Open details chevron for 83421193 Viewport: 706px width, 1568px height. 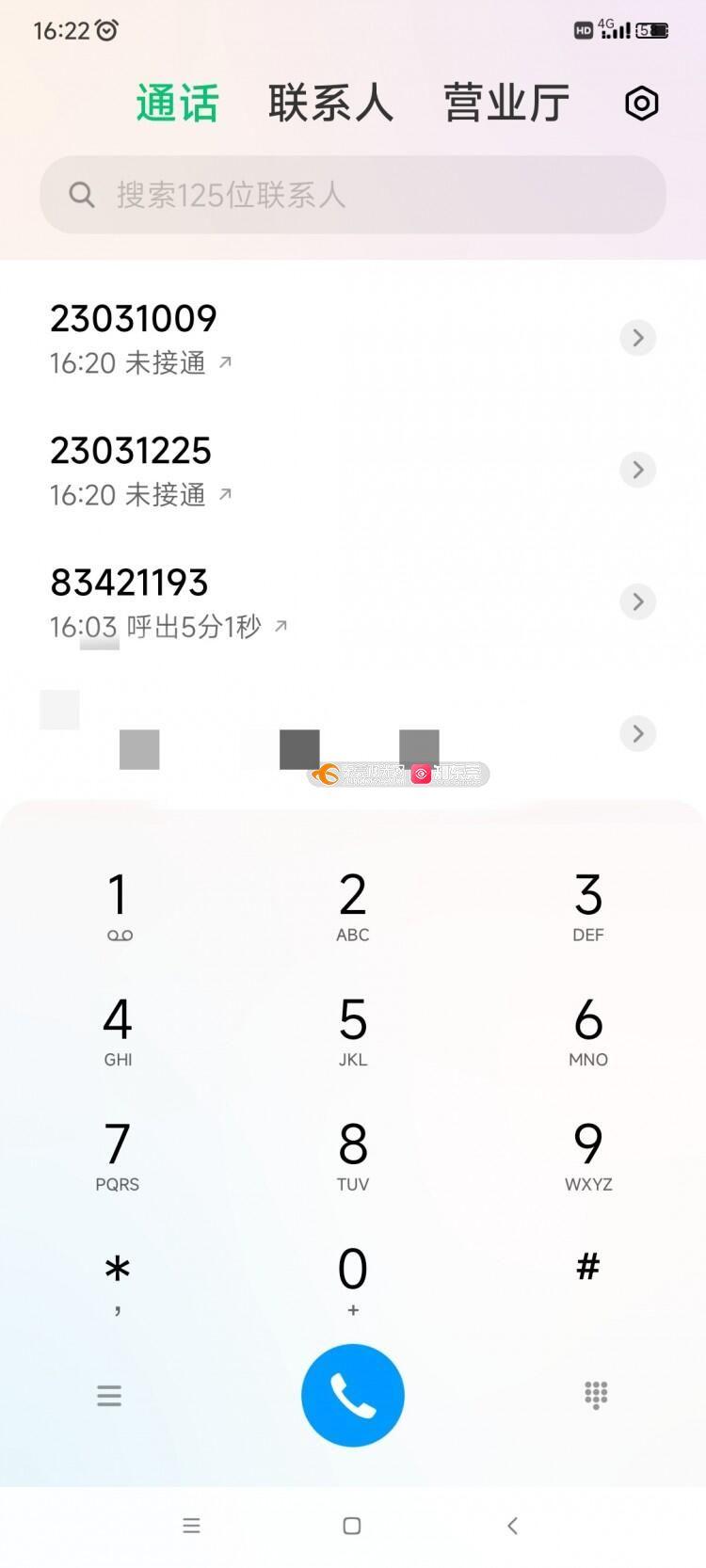click(x=637, y=601)
